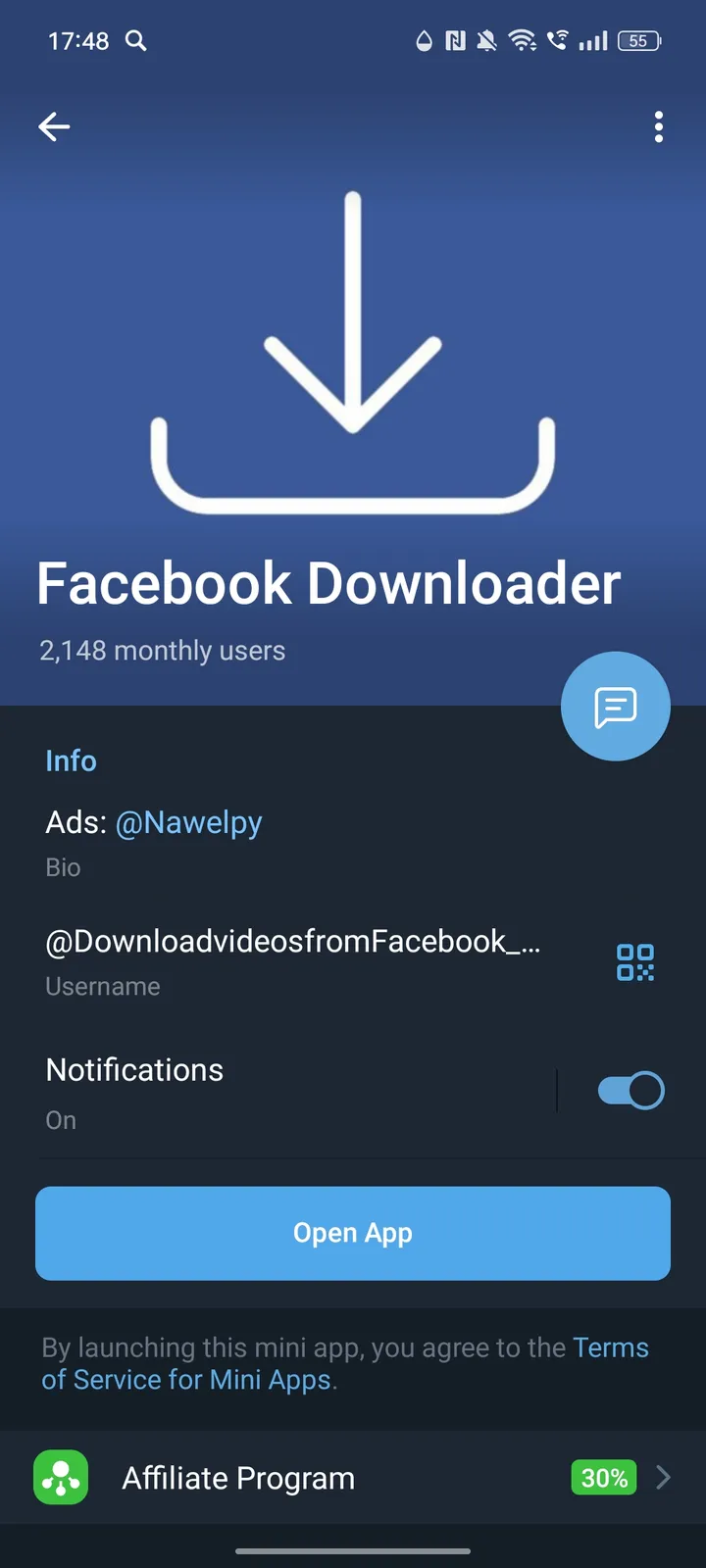
Task: Tap the battery indicator showing 55
Action: click(x=637, y=41)
